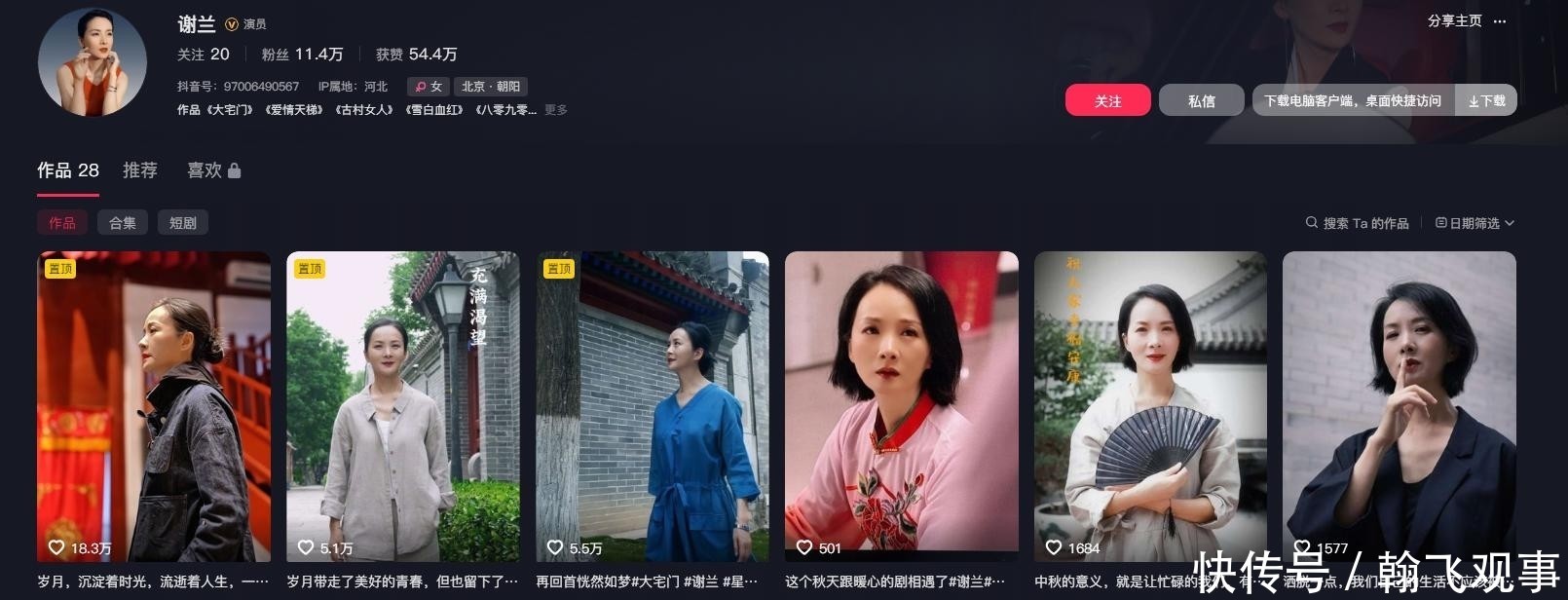
Task: Expand the 日期筛选 dropdown
Action: point(1475,223)
